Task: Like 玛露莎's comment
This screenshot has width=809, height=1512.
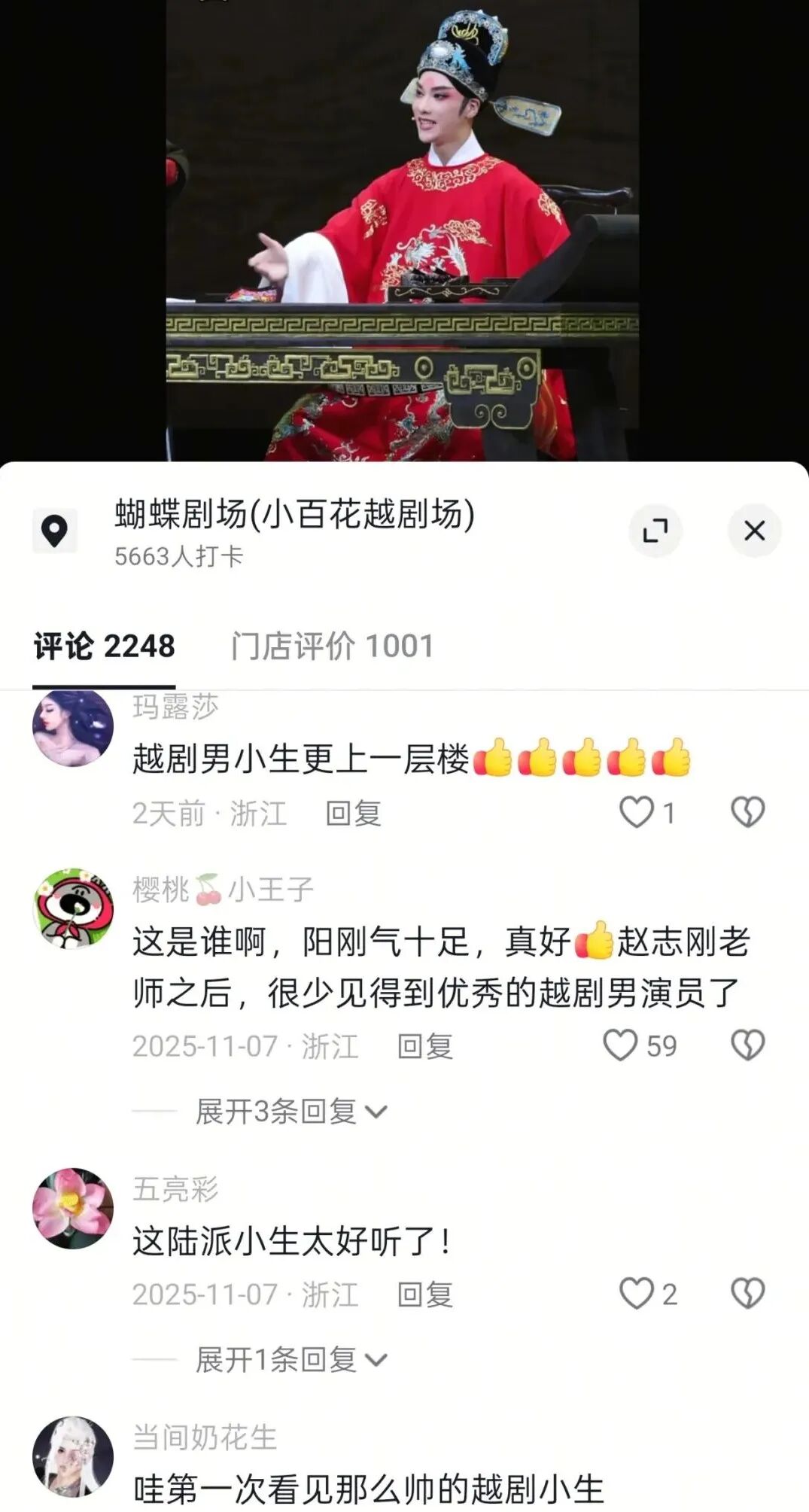Action: click(x=637, y=813)
